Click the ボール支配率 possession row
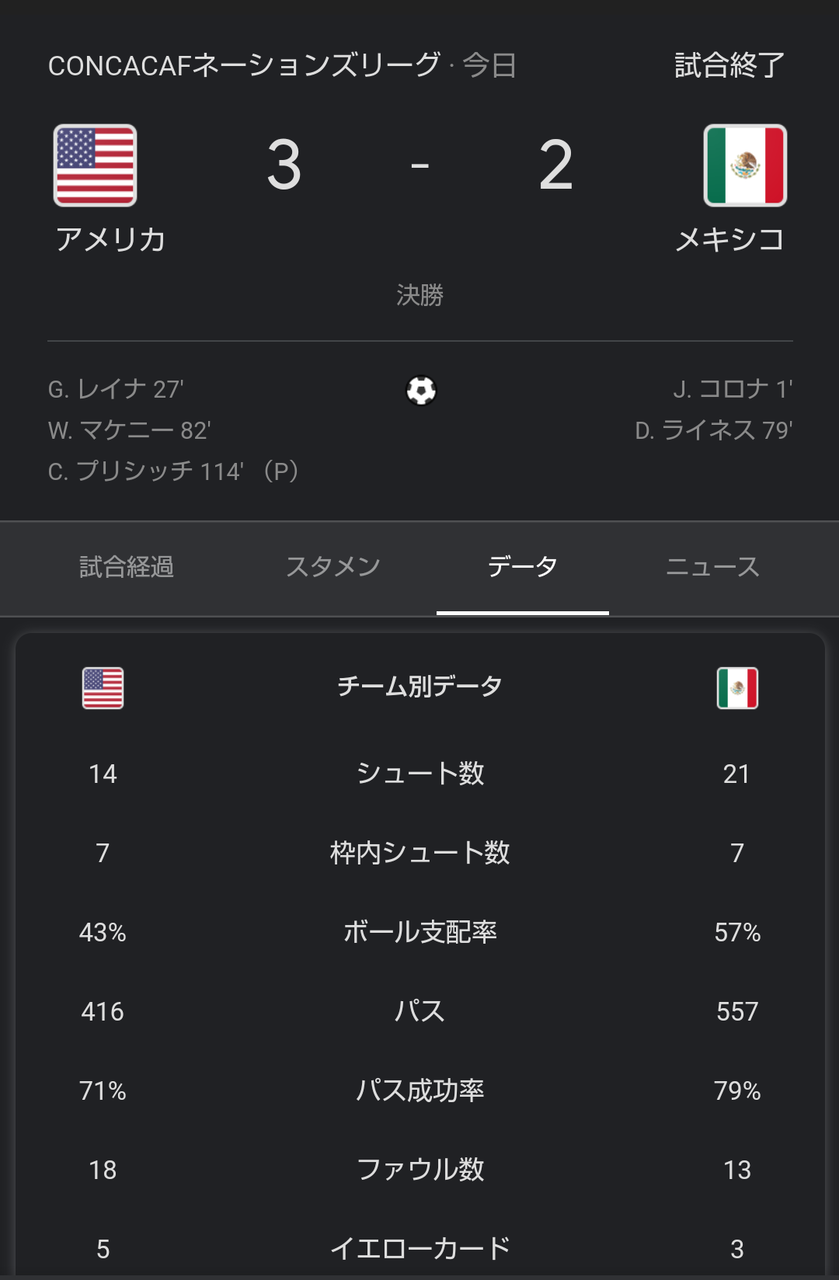Screen dimensions: 839x1280 419,931
